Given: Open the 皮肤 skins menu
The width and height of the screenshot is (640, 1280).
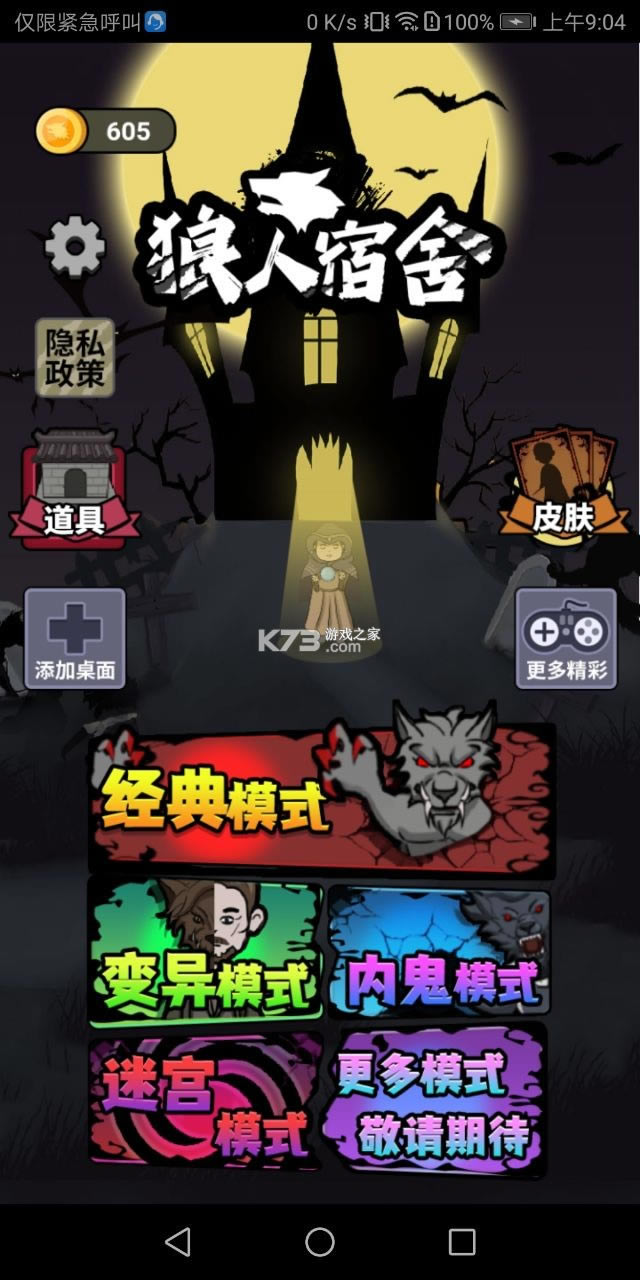Looking at the screenshot, I should [x=563, y=488].
